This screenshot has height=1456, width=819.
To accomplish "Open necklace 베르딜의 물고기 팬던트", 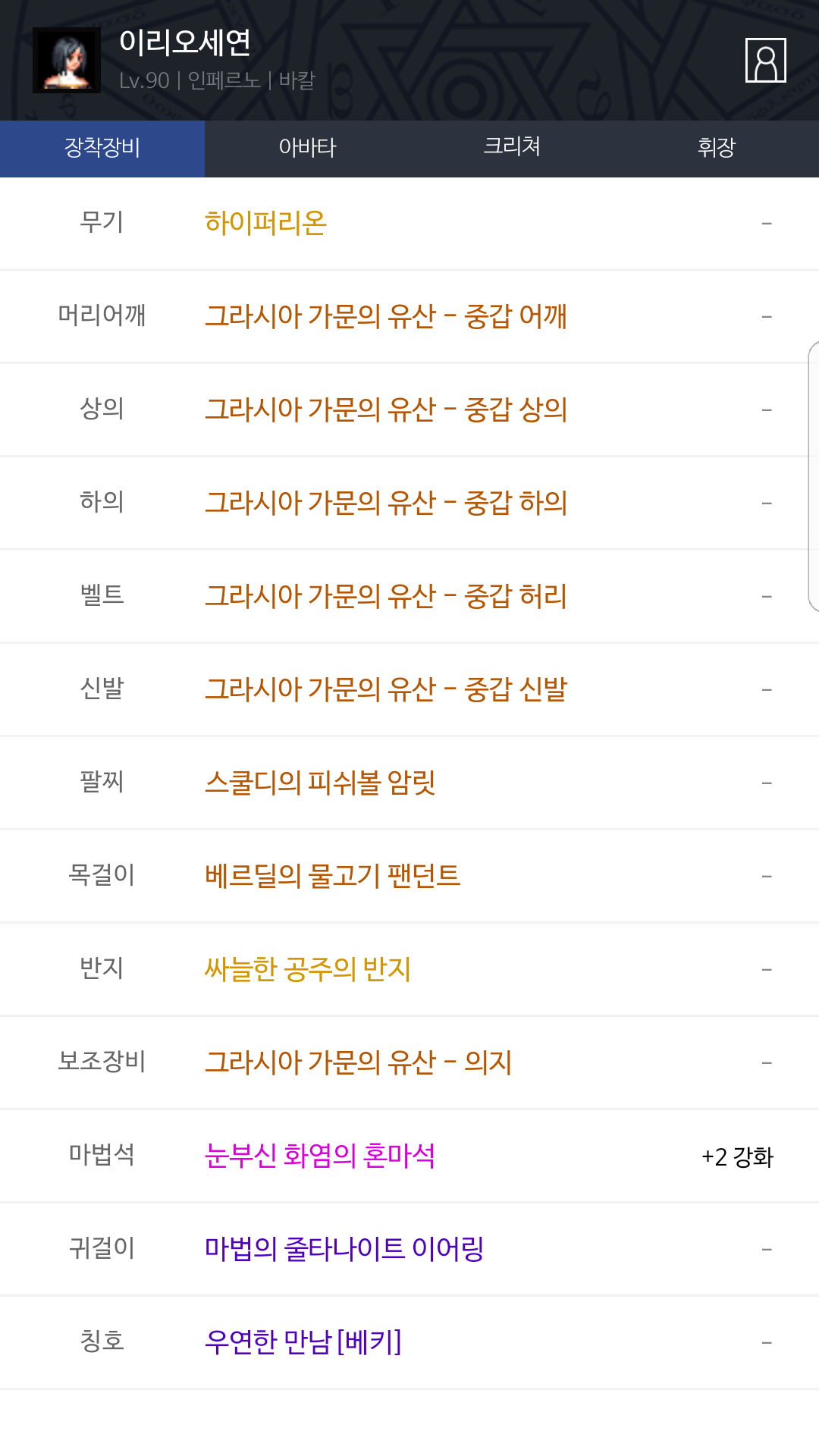I will pyautogui.click(x=332, y=876).
